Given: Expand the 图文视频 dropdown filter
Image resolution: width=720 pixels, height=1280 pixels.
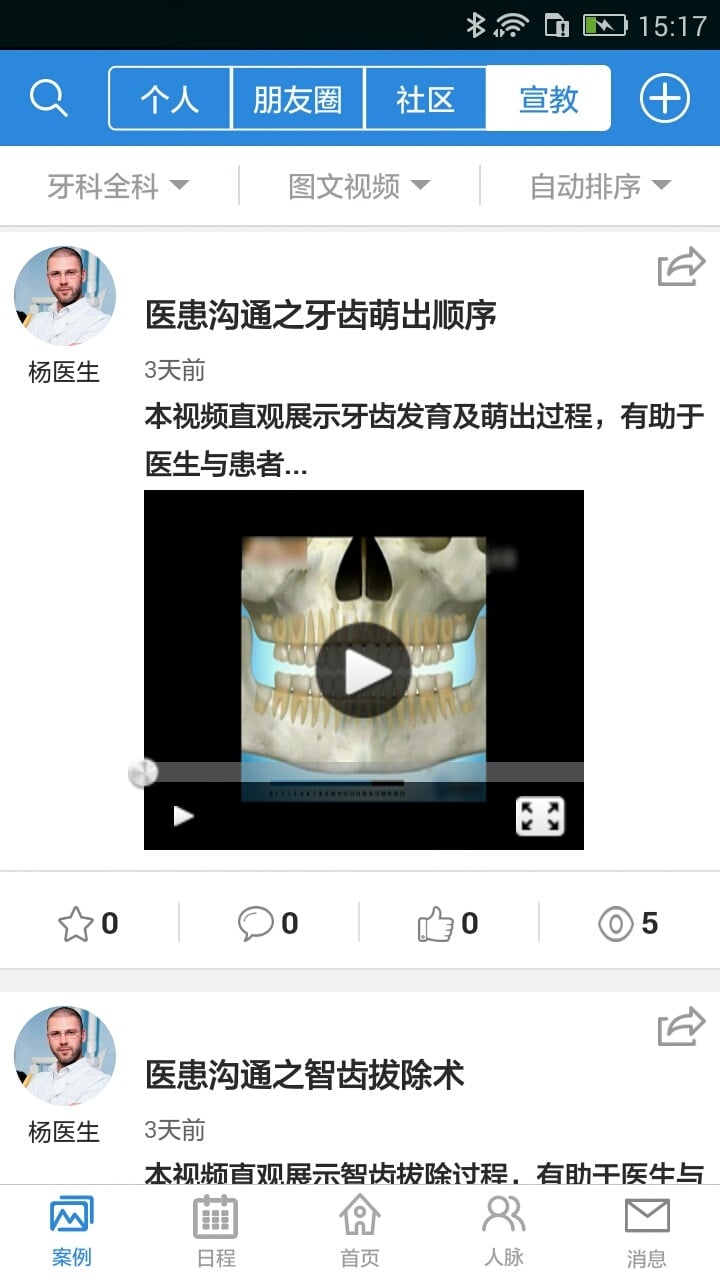Looking at the screenshot, I should [359, 186].
